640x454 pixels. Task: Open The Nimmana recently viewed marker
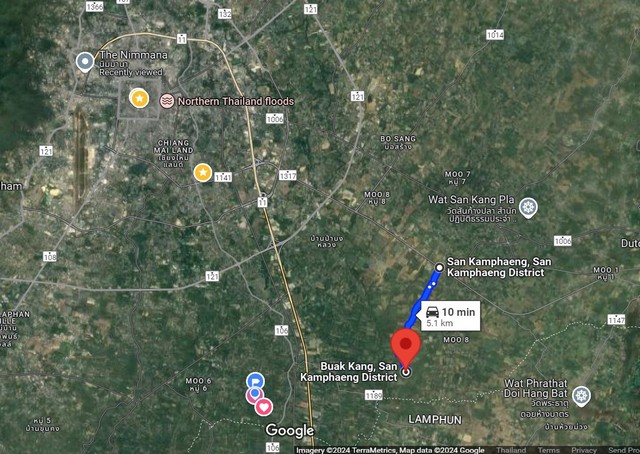click(x=86, y=62)
